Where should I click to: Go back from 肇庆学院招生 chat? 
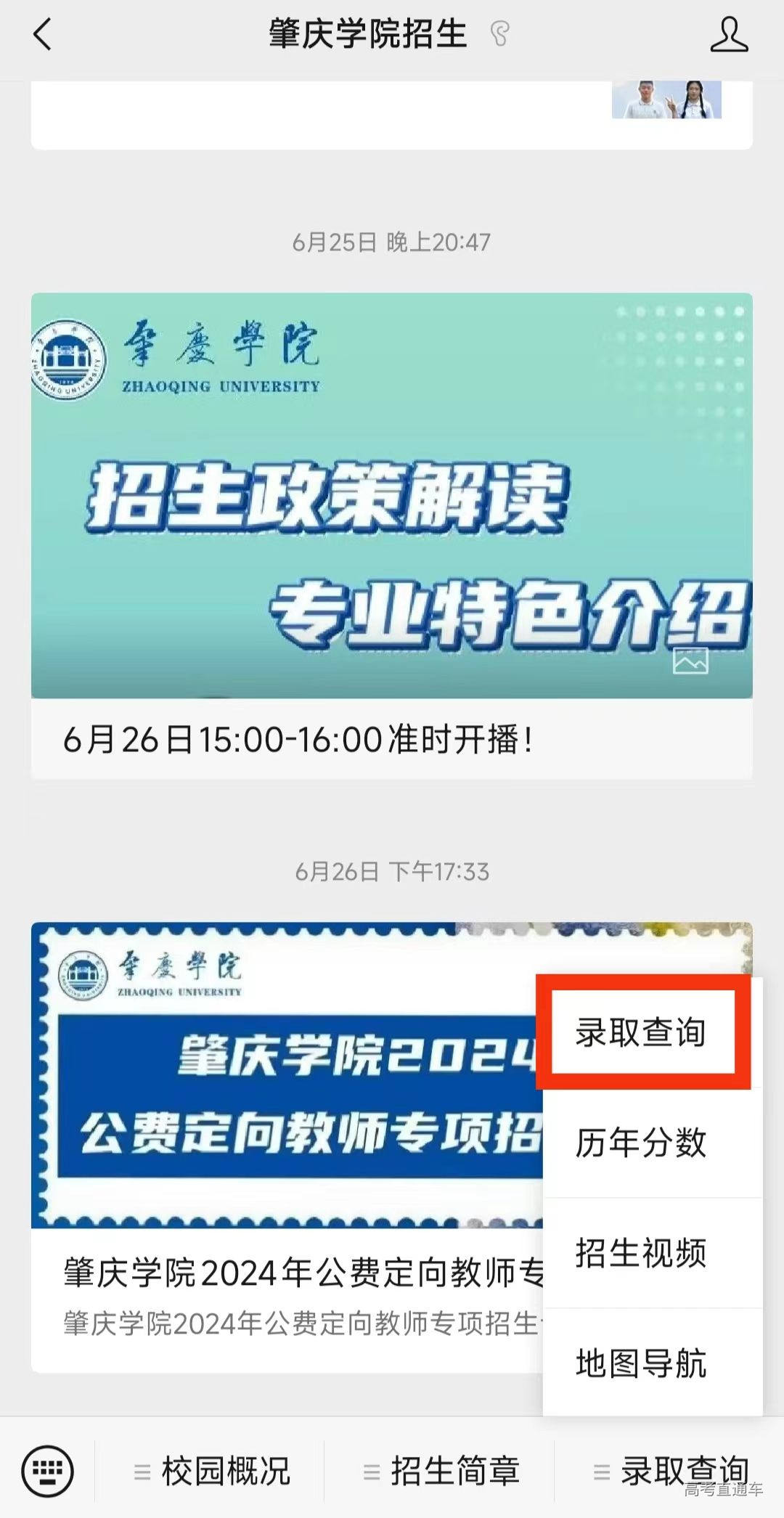point(44,35)
